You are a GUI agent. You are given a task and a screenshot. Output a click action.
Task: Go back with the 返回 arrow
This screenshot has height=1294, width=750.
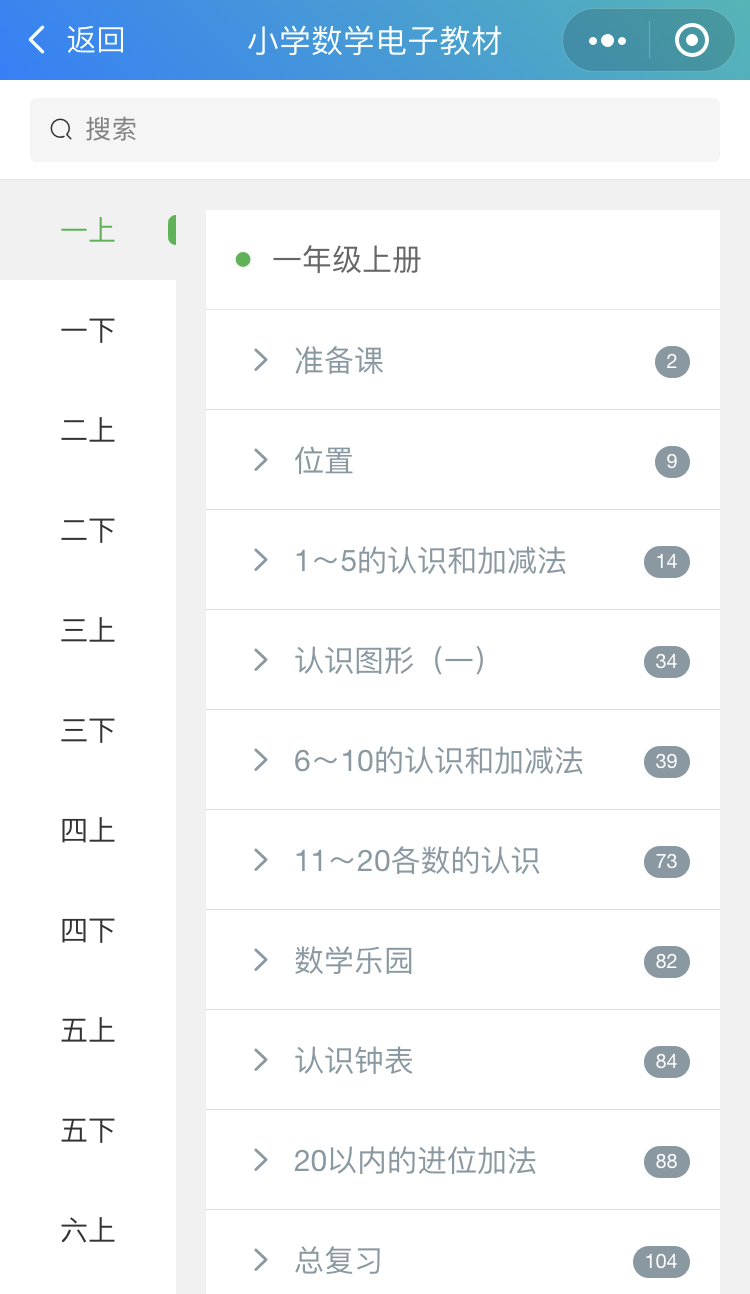(x=76, y=40)
